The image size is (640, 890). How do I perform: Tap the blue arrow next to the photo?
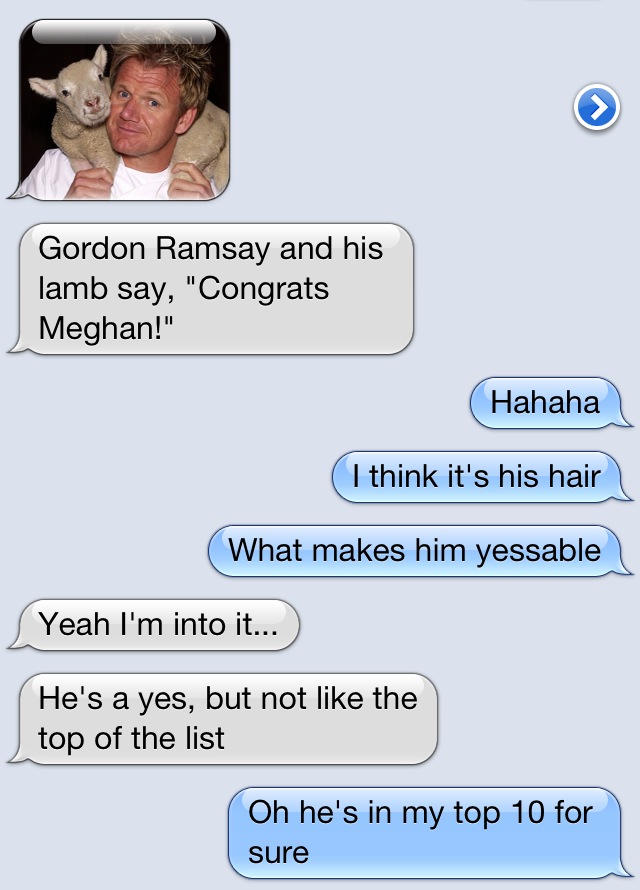pyautogui.click(x=596, y=109)
